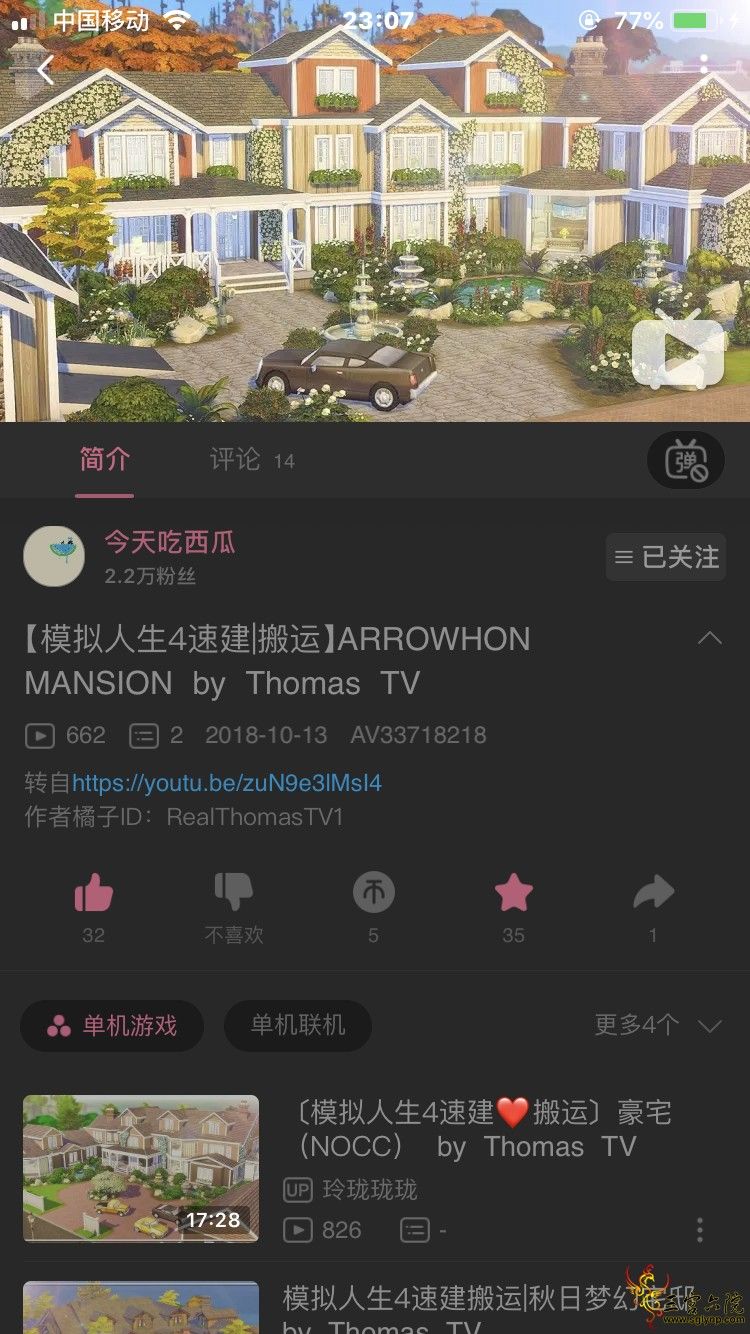Give a coin to this video
Viewport: 750px width, 1334px height.
(373, 893)
